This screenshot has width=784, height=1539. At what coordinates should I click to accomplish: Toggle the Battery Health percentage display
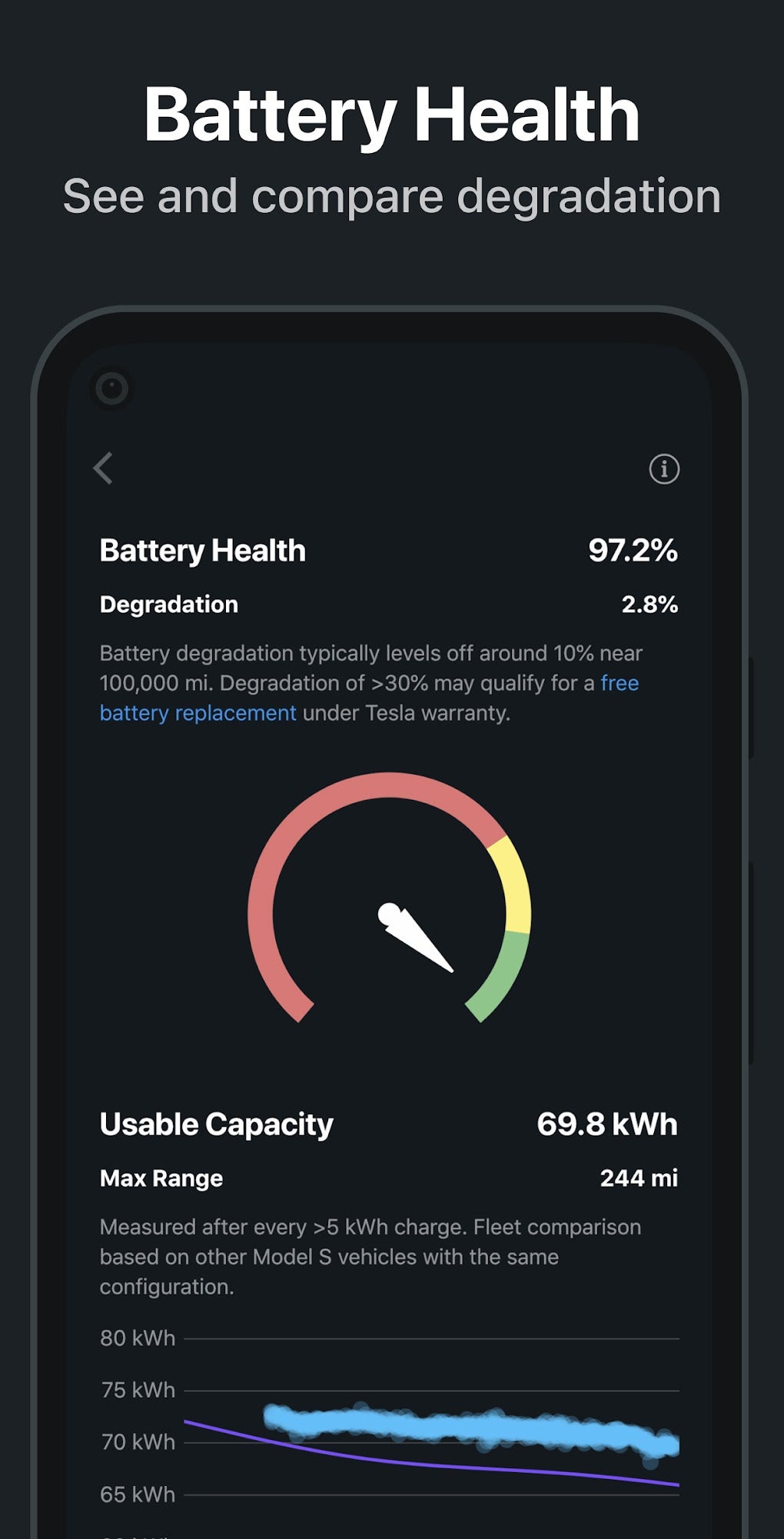[634, 550]
